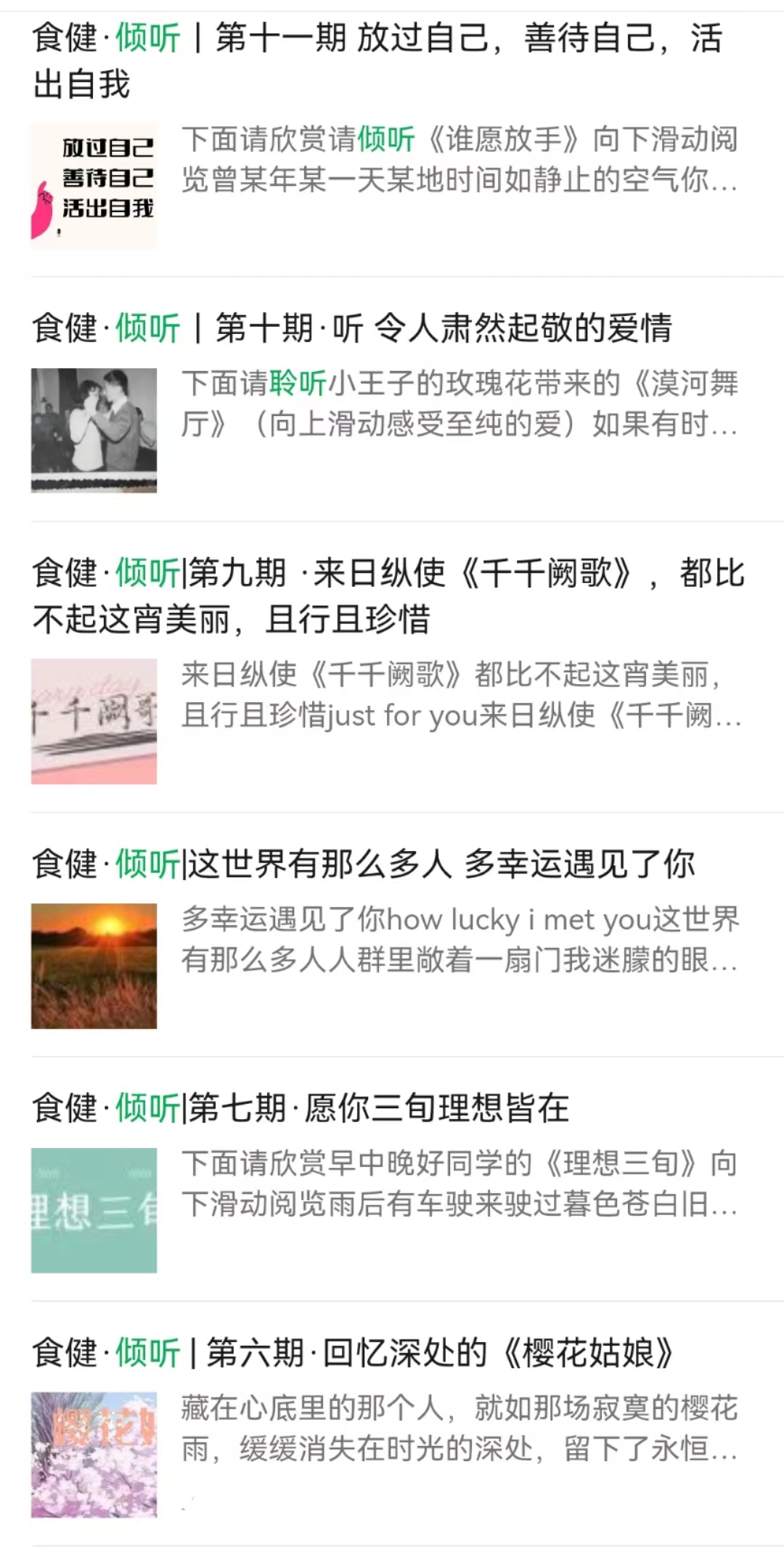
Task: Open article 第七期·愿你三旬理想皆在
Action: coord(301,1107)
